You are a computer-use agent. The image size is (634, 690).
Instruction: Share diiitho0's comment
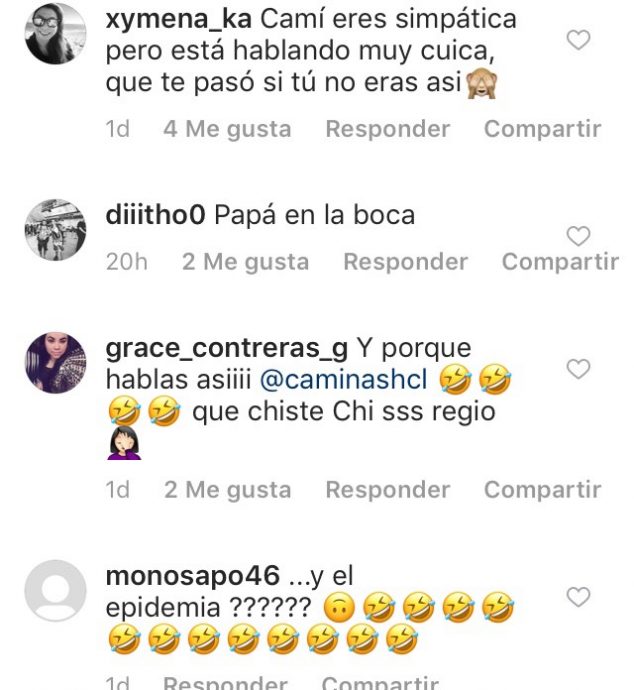560,262
